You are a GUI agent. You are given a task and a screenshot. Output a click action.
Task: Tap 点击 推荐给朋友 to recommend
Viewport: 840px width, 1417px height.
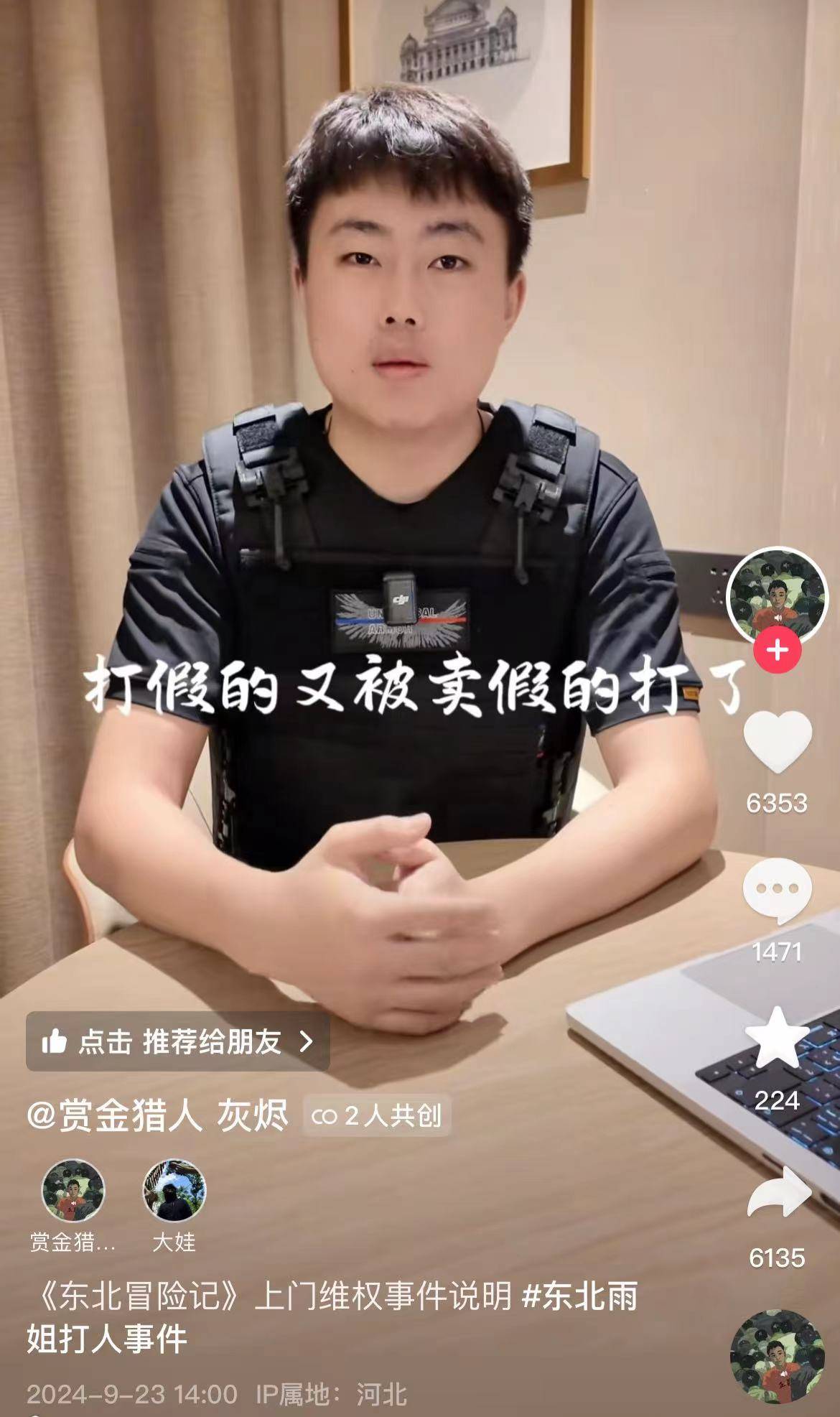coord(177,1041)
